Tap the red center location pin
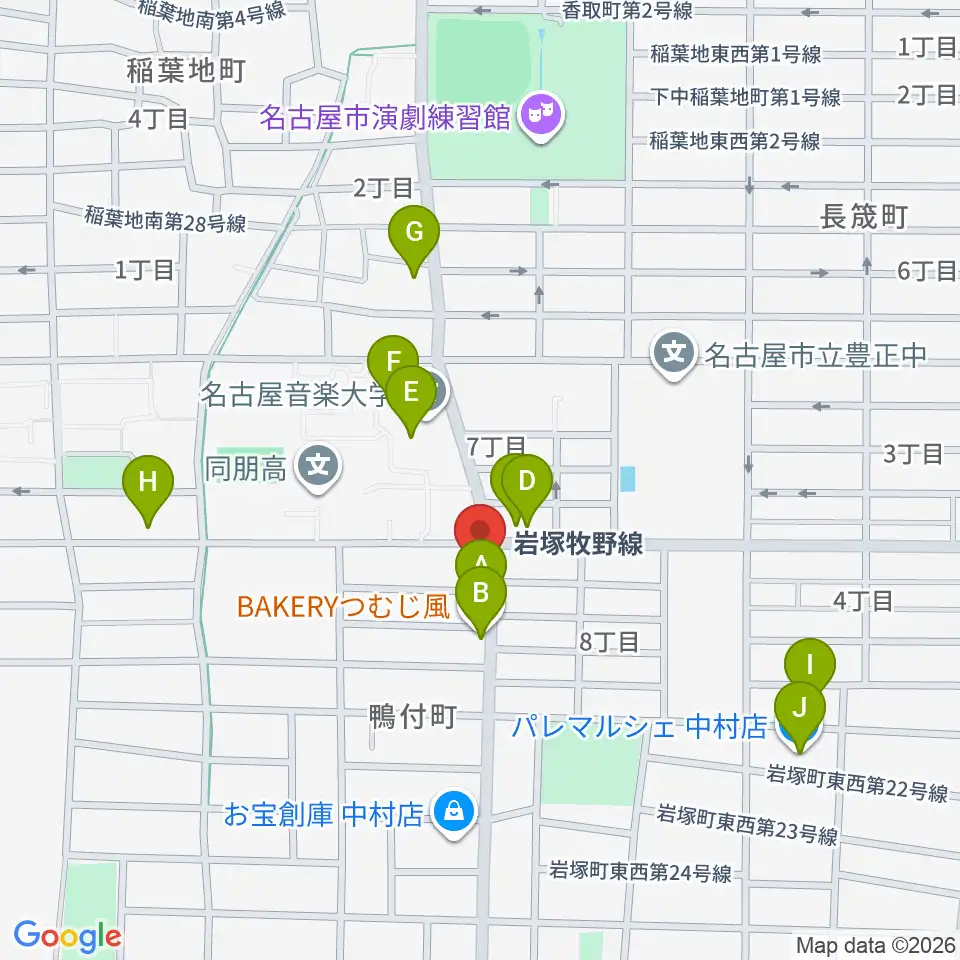Screen dimensions: 960x960 coord(480,530)
